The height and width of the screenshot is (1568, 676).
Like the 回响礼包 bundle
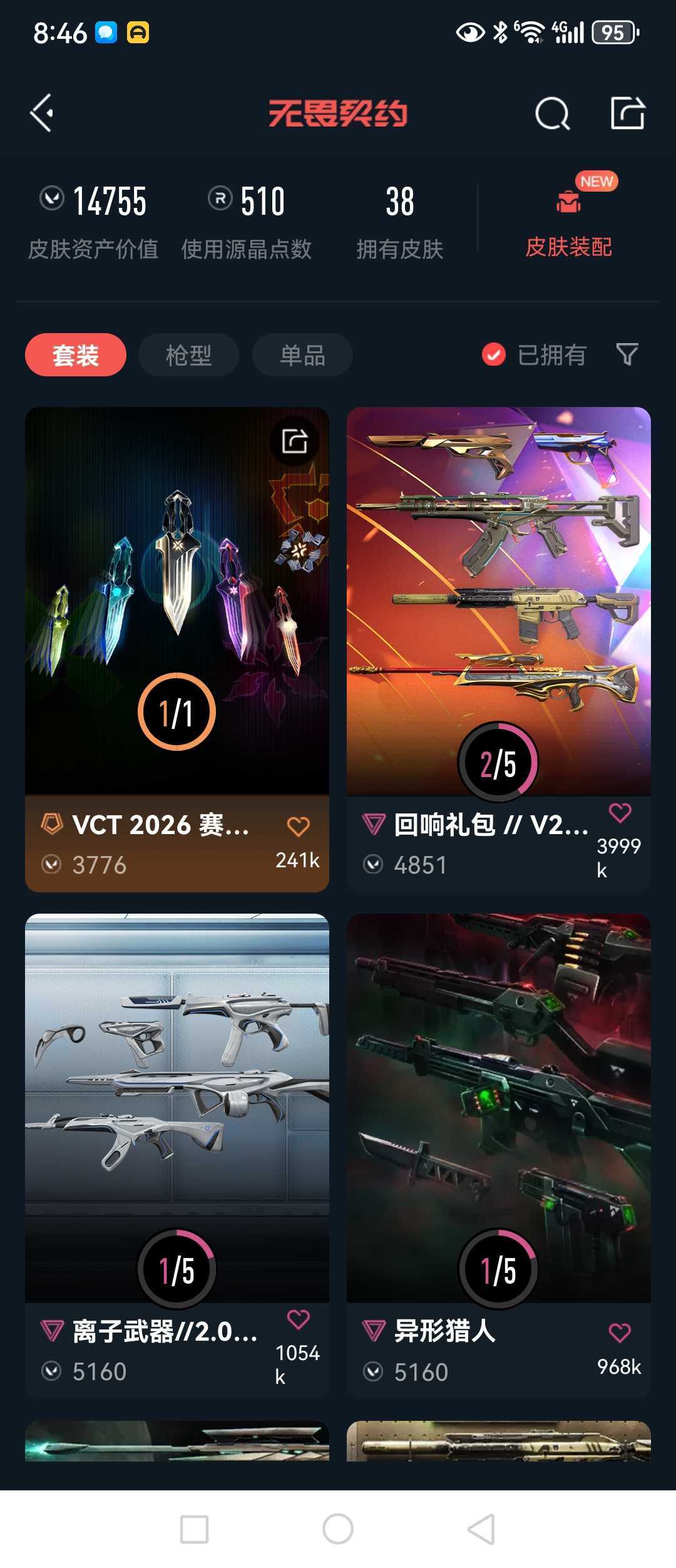tap(620, 813)
